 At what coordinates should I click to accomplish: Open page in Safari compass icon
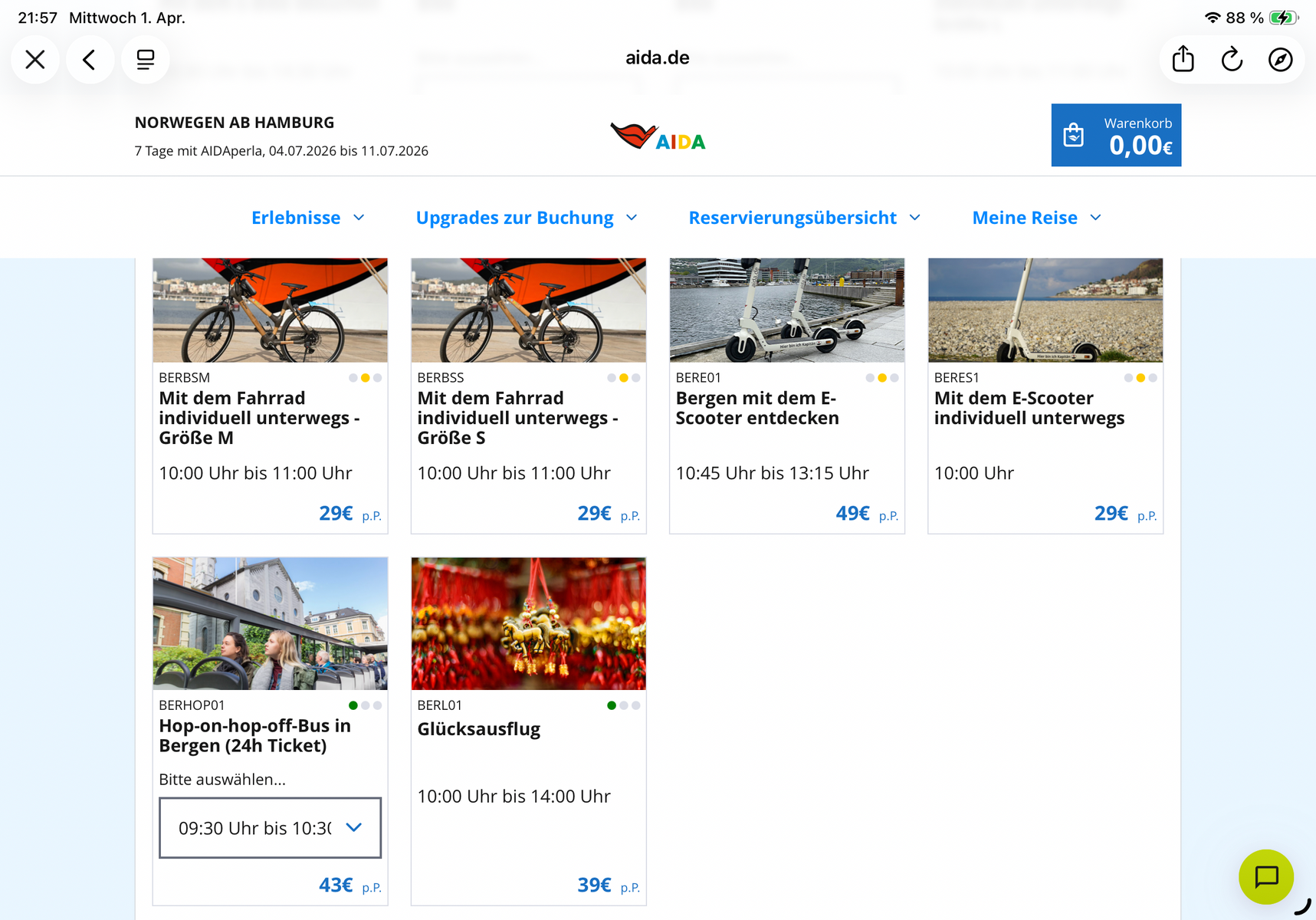click(1280, 59)
